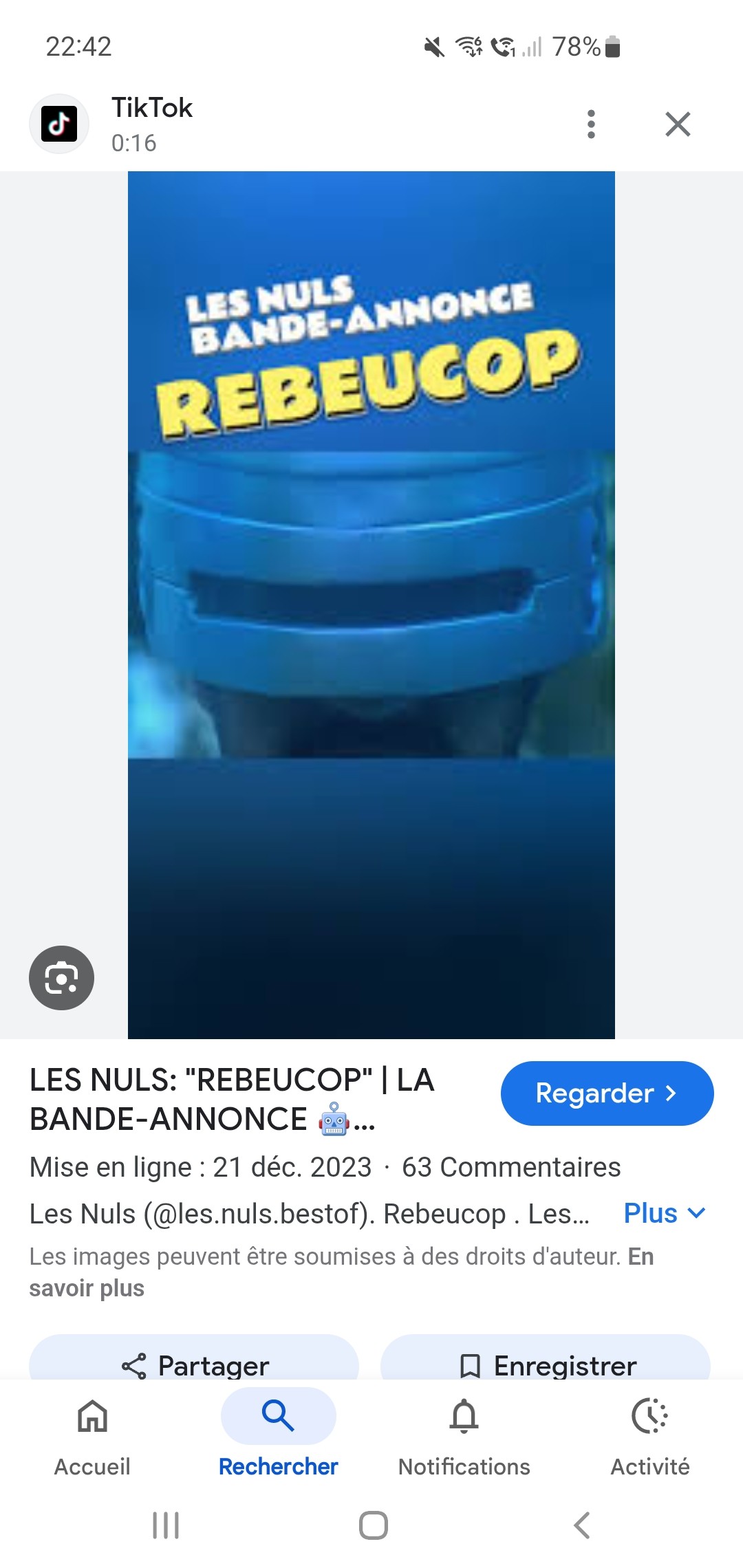
Task: Expand the description with Plus
Action: tap(664, 1213)
